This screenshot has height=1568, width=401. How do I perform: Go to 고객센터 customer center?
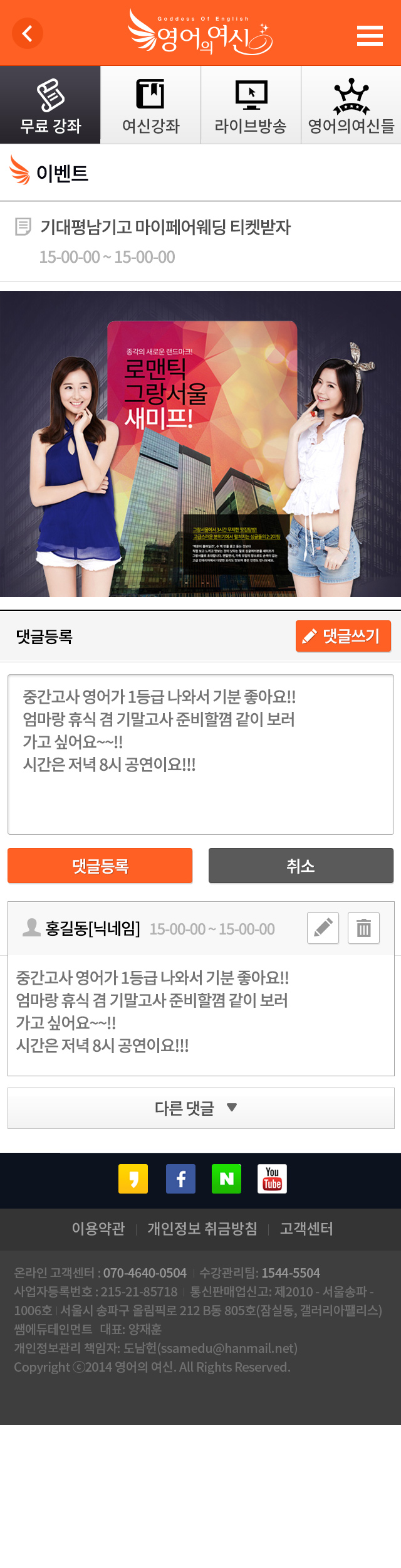[306, 1228]
